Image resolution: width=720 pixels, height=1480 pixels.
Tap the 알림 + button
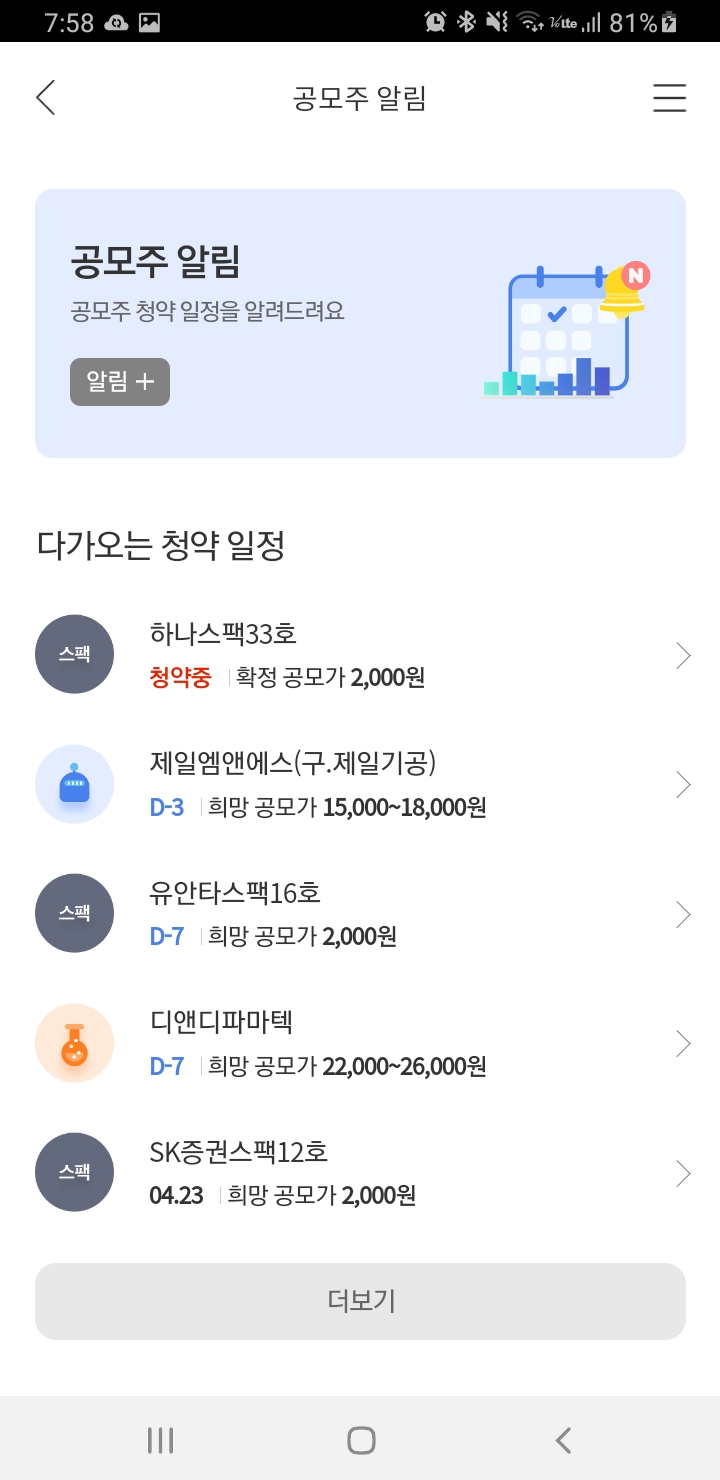point(120,382)
